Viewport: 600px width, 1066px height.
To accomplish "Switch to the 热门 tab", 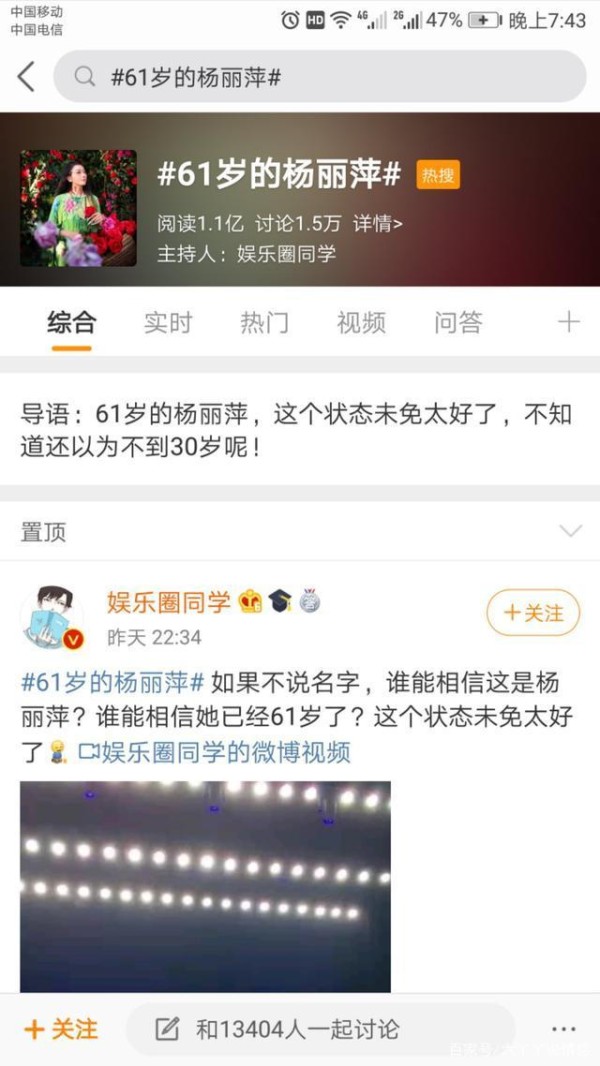I will [264, 322].
